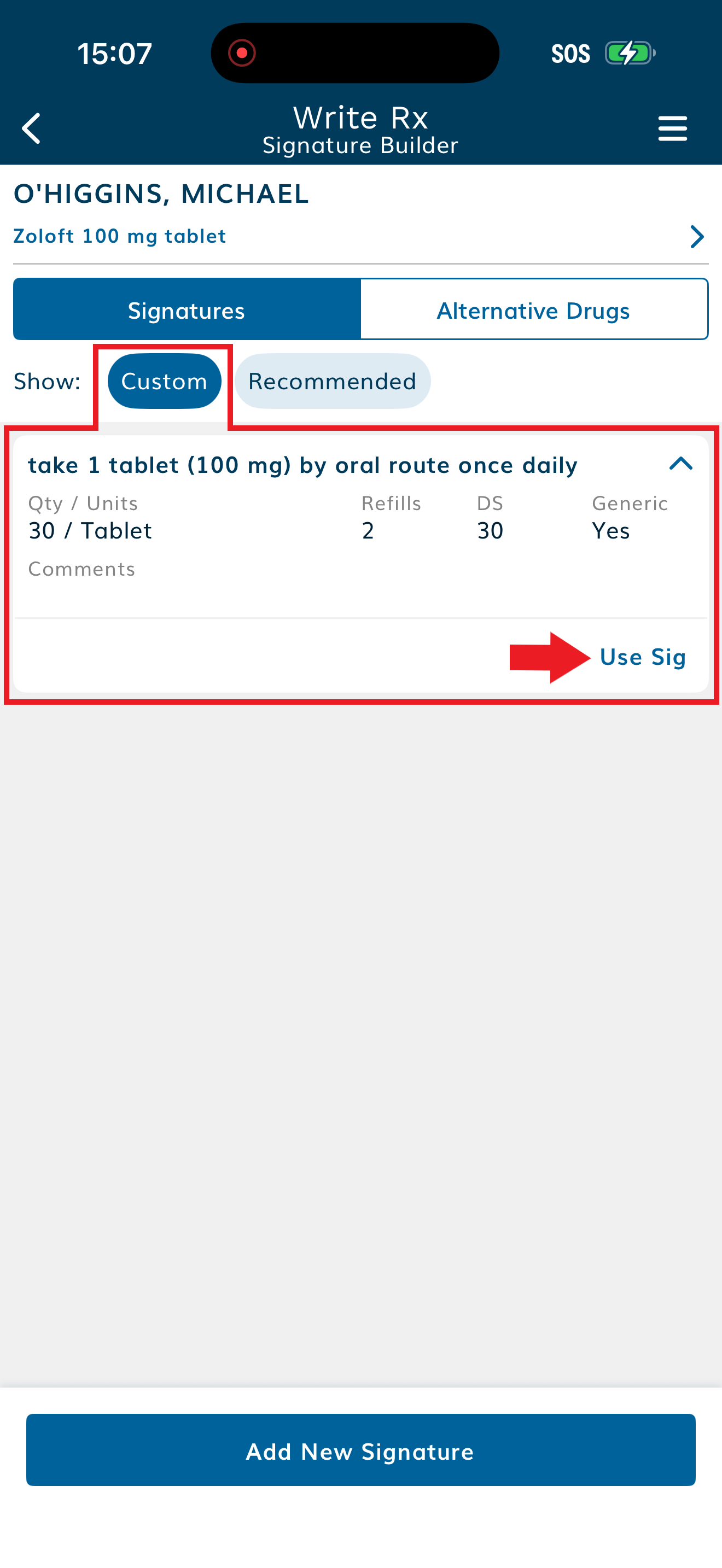Switch to the Signatures tab
The width and height of the screenshot is (722, 1568).
click(x=187, y=310)
